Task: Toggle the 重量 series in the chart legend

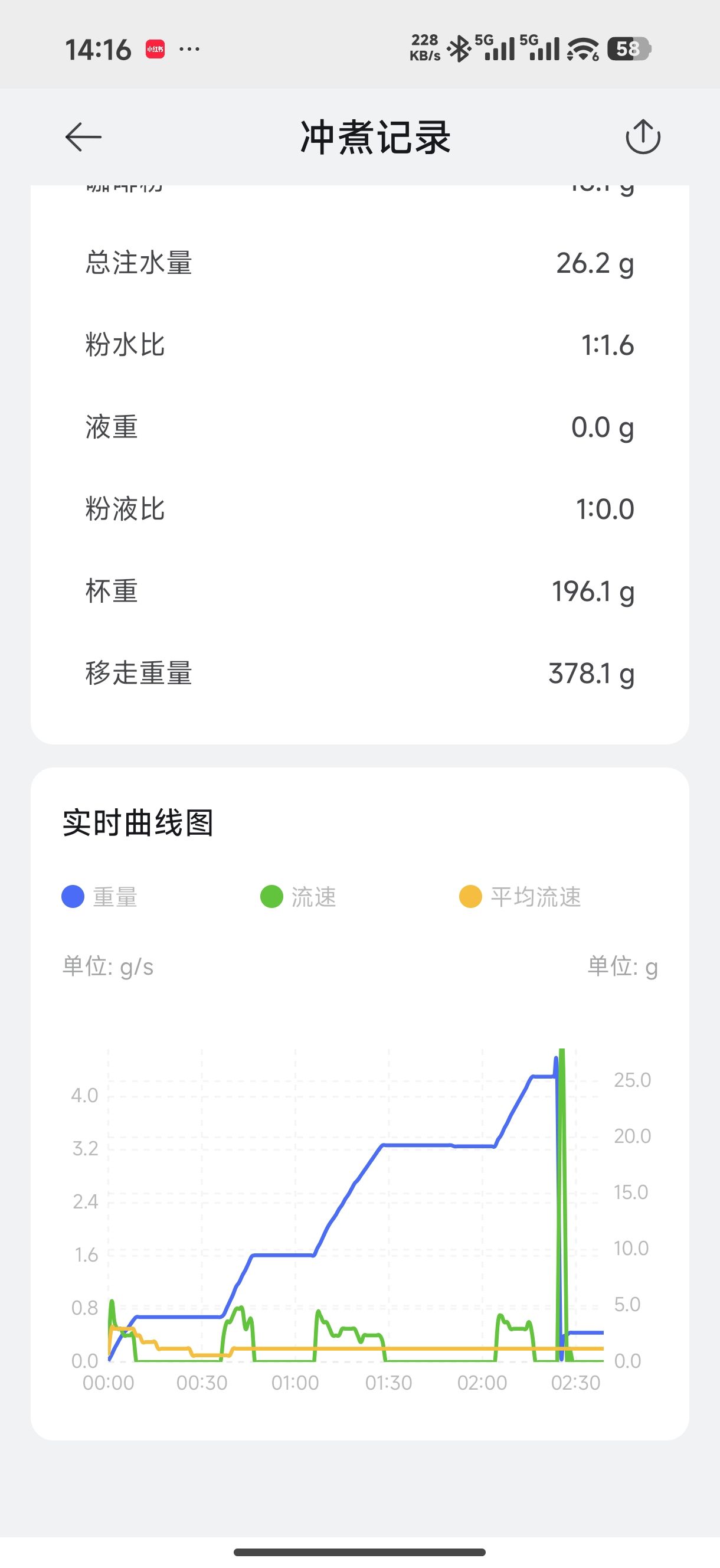Action: coord(100,897)
